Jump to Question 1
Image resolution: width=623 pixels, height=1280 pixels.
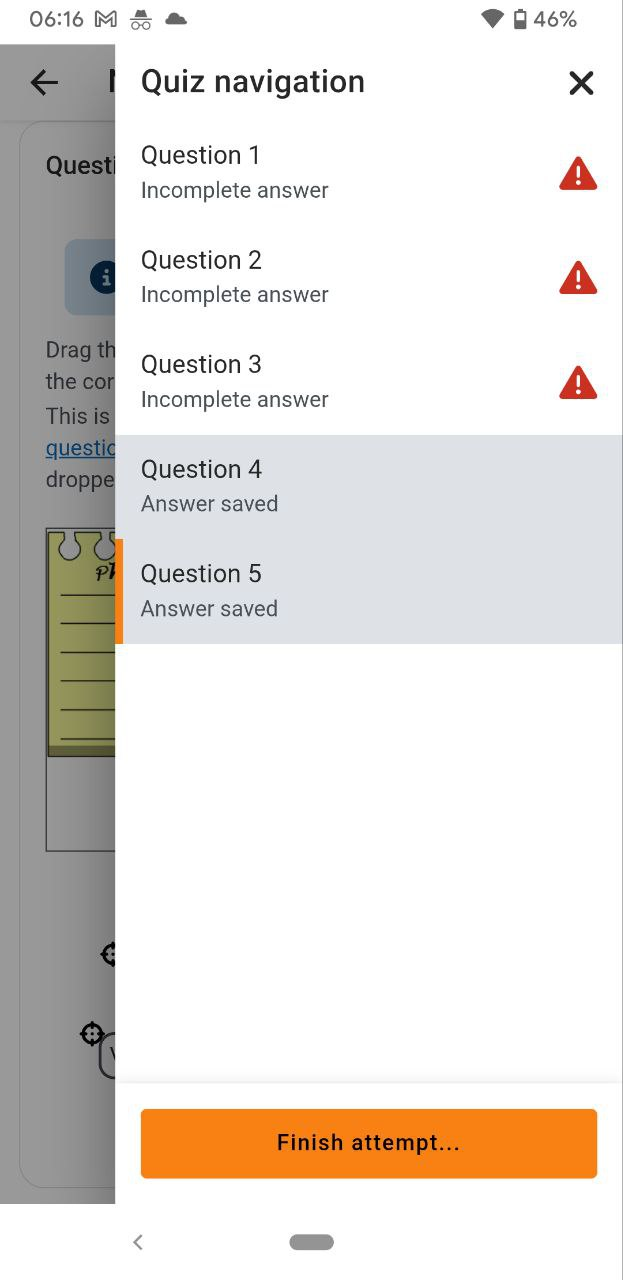coord(368,173)
